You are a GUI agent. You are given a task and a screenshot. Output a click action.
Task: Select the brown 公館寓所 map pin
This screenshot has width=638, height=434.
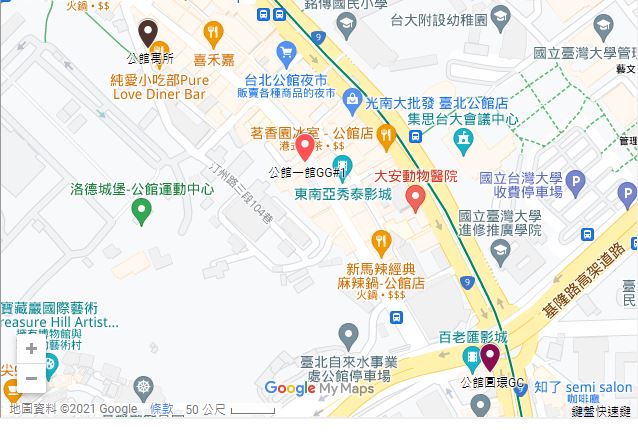(x=148, y=33)
